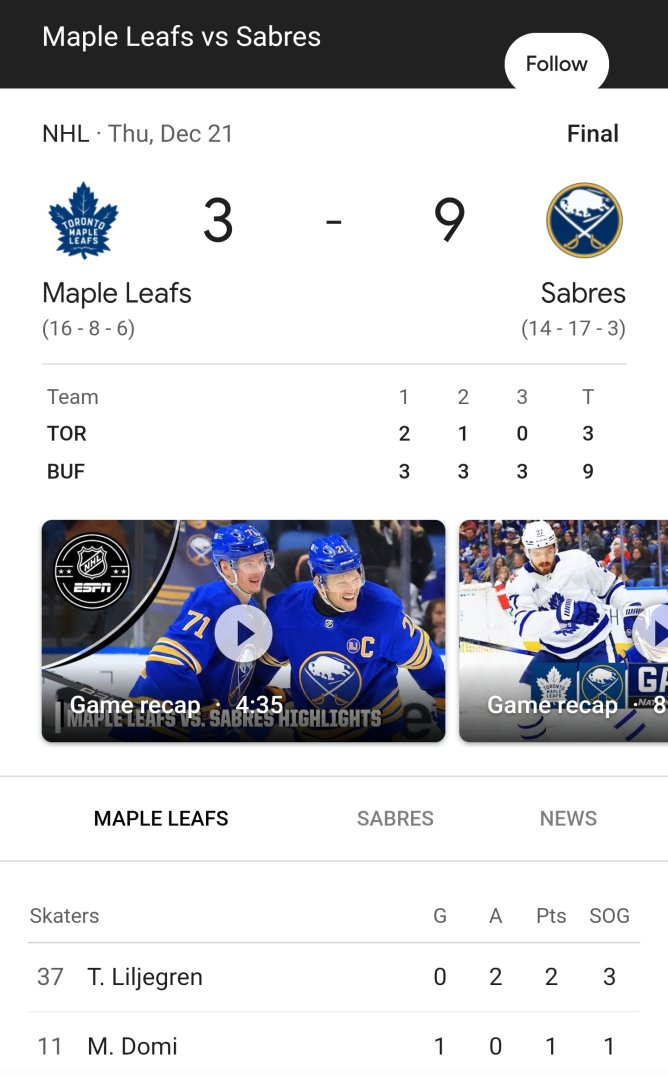Open the Maple Leafs team page
This screenshot has width=668, height=1080.
click(x=84, y=221)
